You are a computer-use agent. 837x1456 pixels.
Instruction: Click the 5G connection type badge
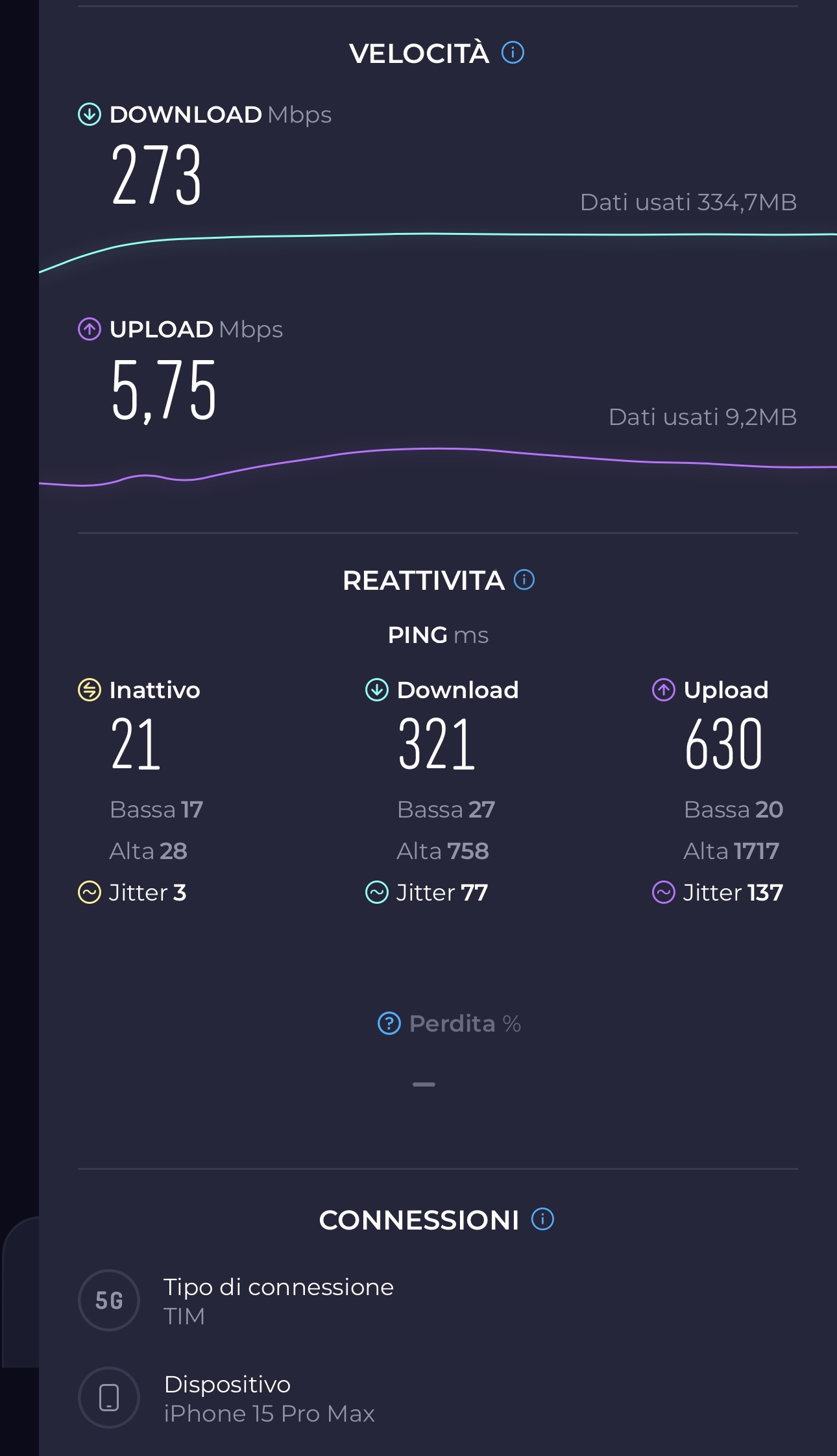108,1301
